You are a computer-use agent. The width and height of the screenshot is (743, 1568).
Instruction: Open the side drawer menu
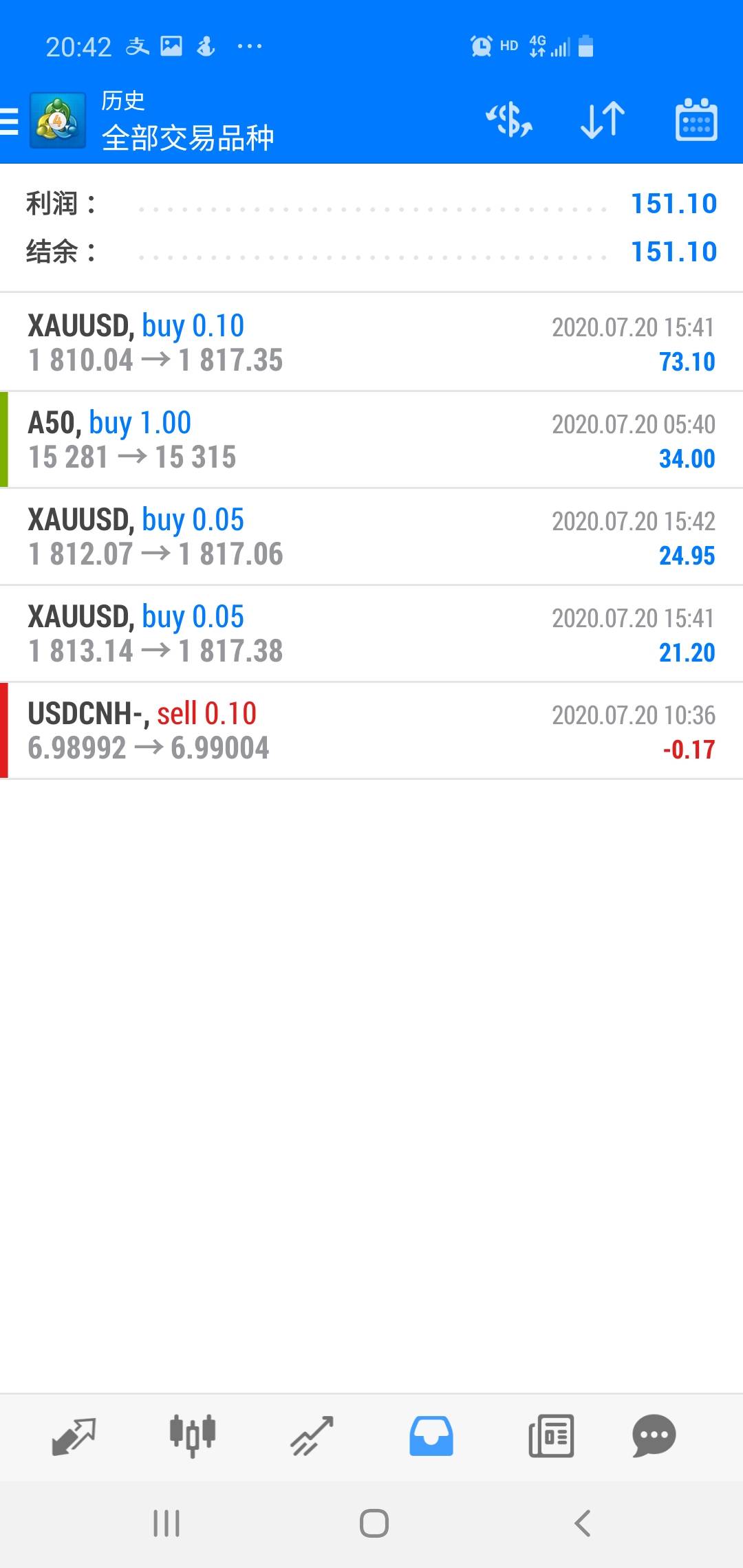pyautogui.click(x=11, y=121)
